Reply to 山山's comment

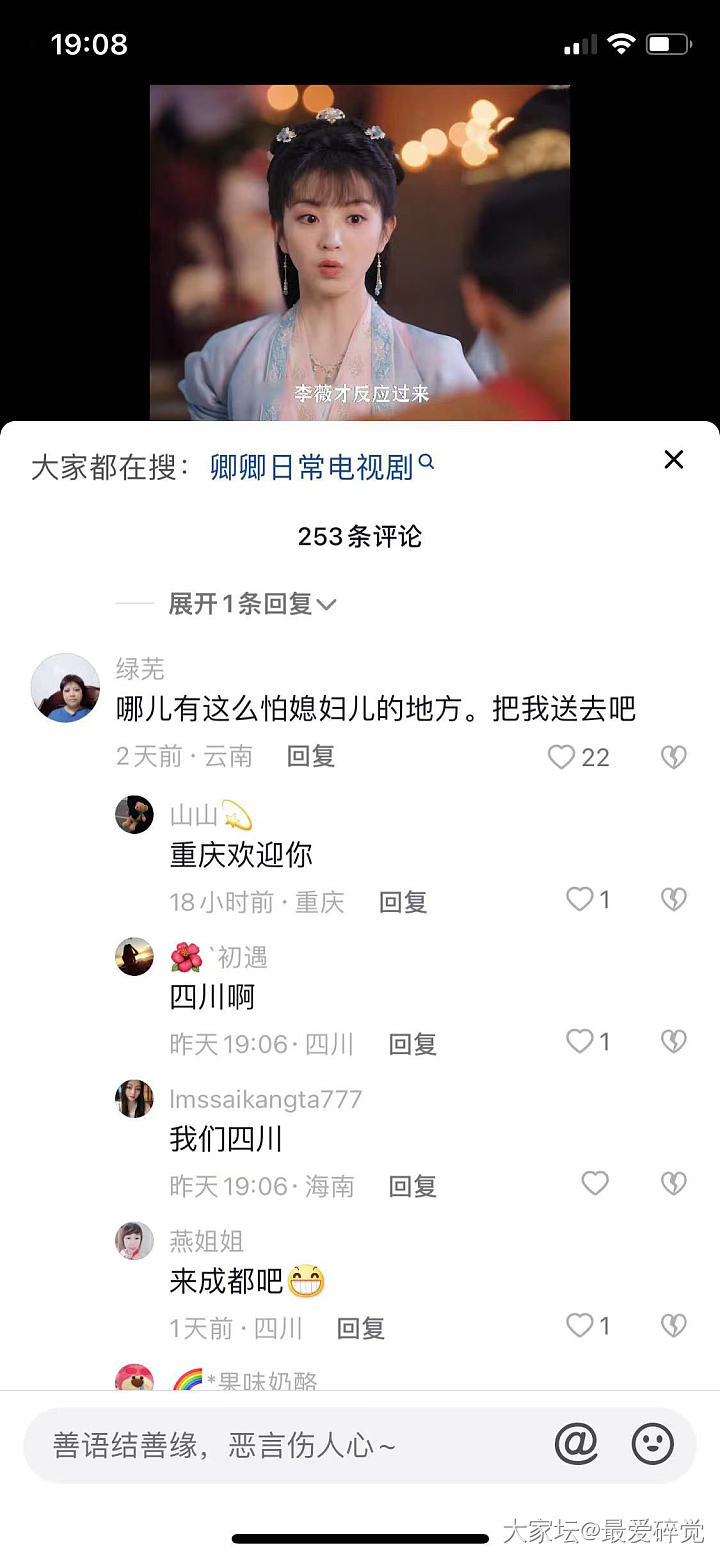click(403, 902)
